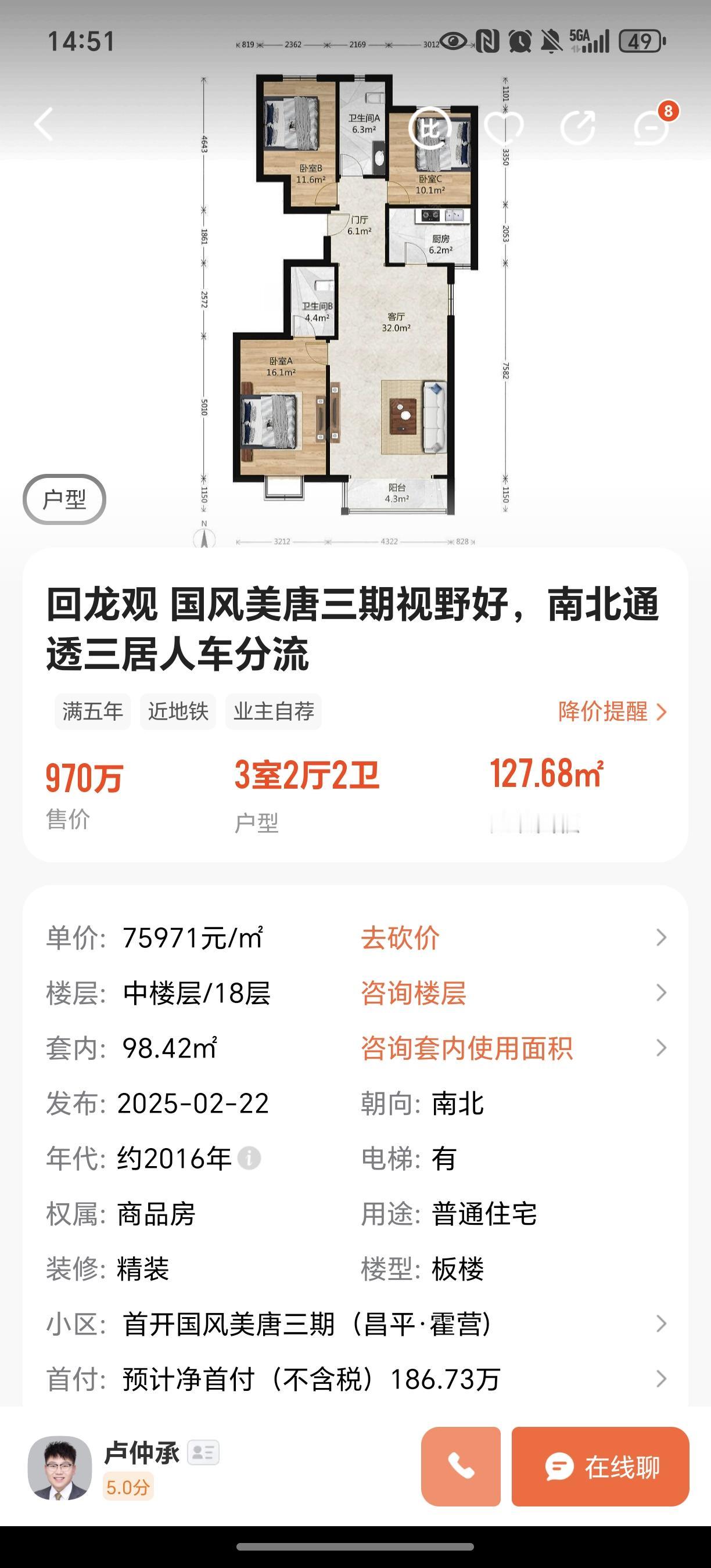
Task: Expand the 首付 down payment row
Action: point(661,1379)
